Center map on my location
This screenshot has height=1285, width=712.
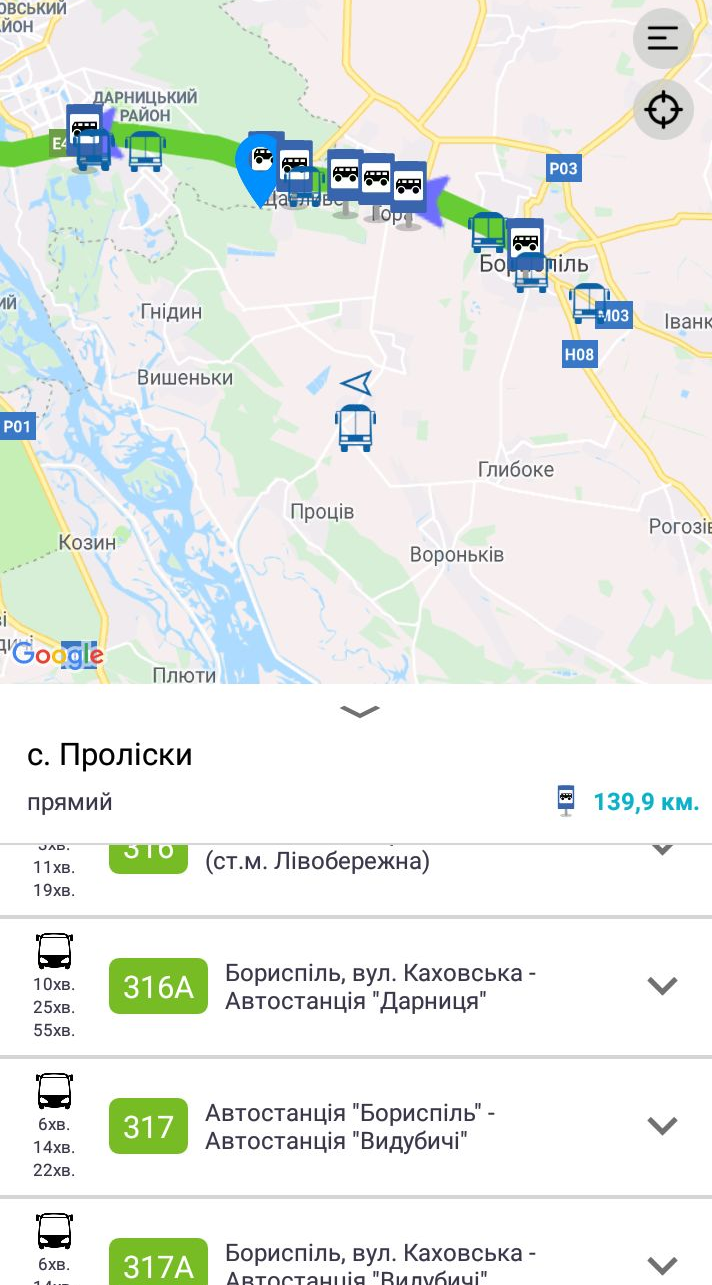point(663,108)
